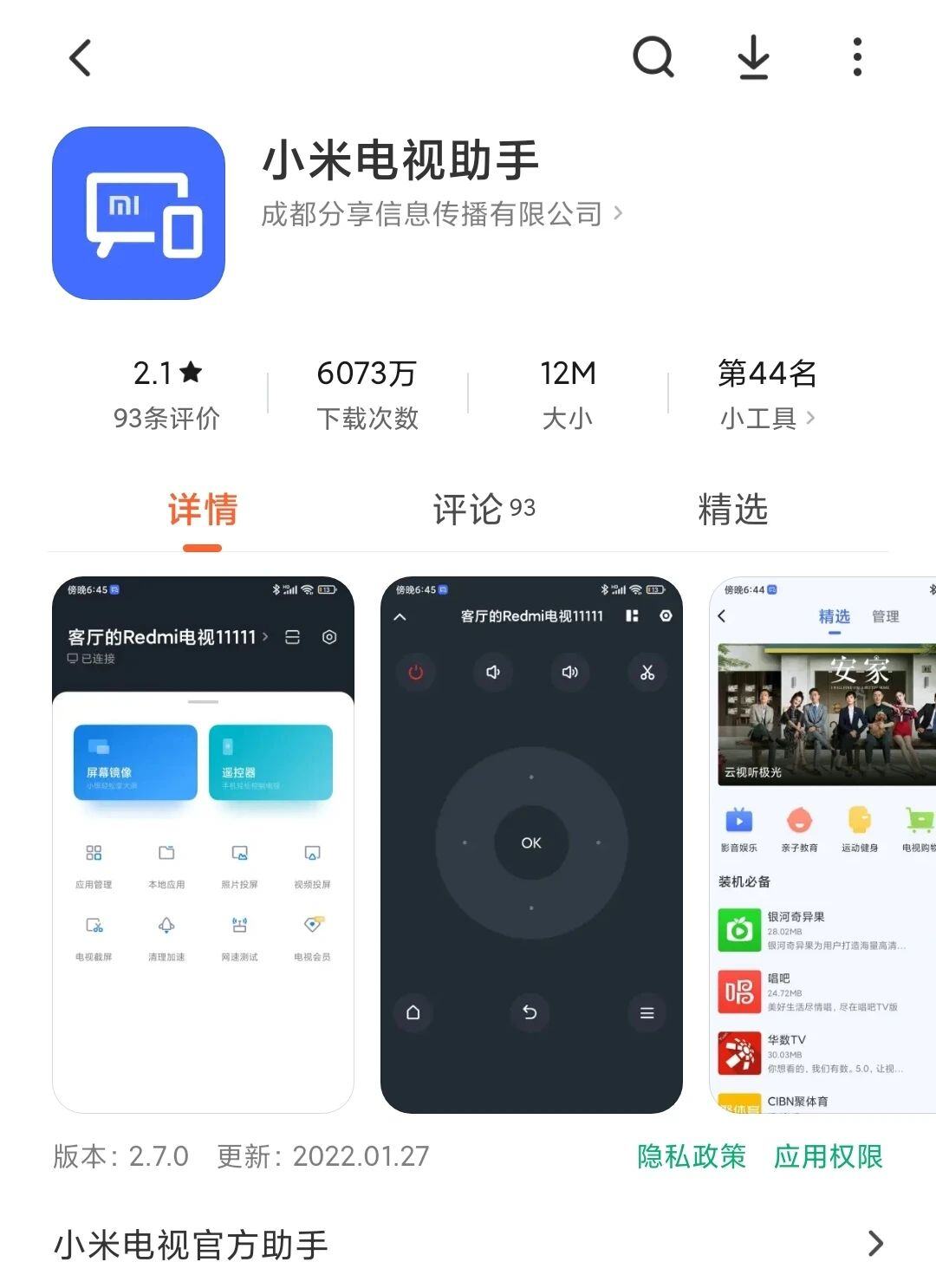Switch to the 评论 tab
The width and height of the screenshot is (936, 1288).
(x=483, y=510)
